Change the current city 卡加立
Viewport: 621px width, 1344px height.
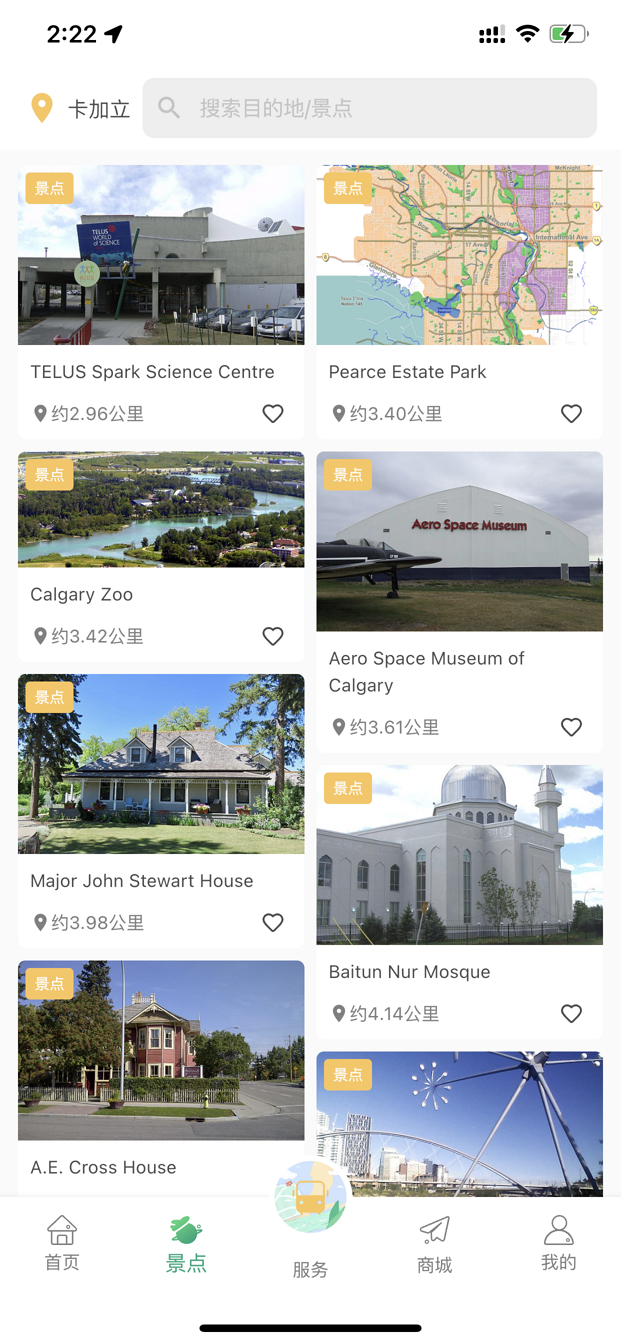[x=82, y=108]
